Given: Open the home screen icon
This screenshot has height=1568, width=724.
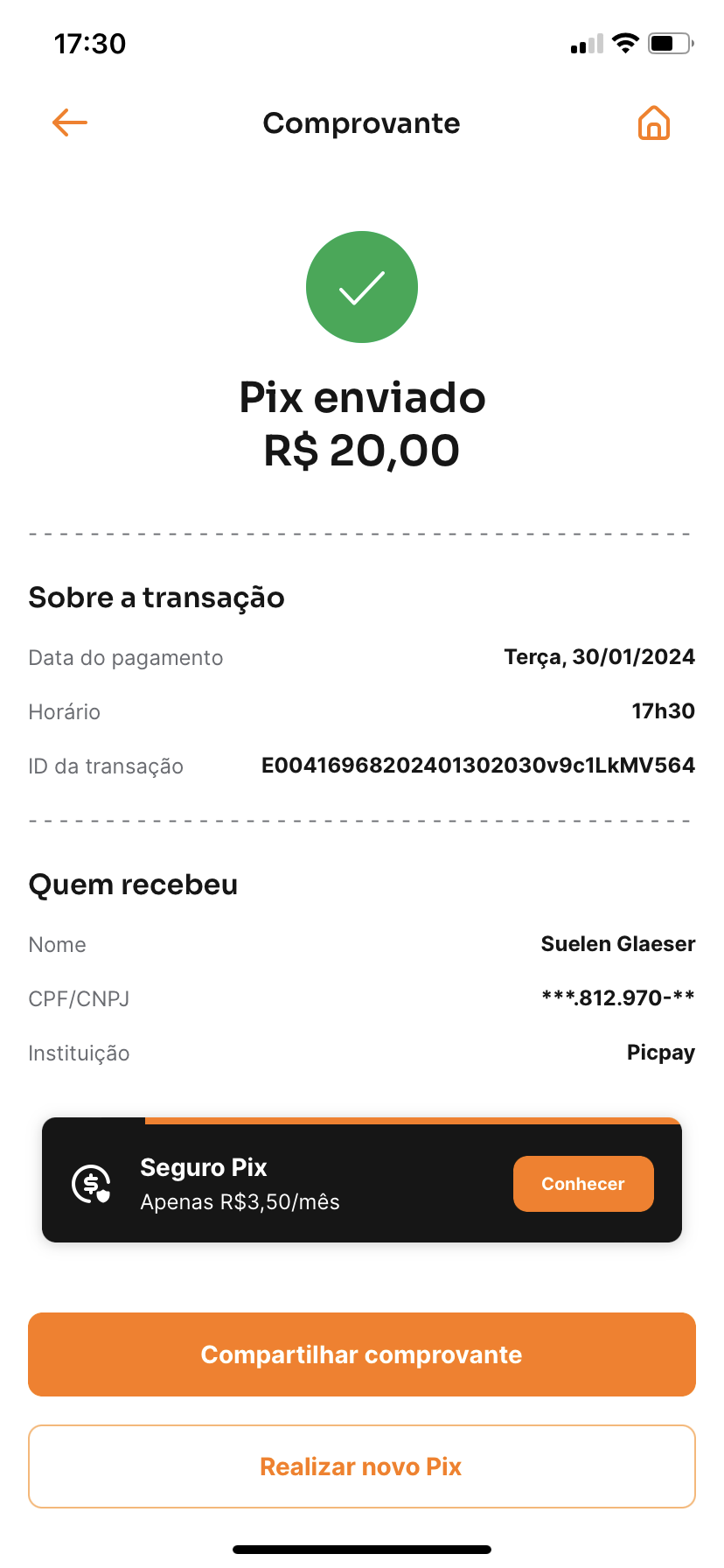Looking at the screenshot, I should [653, 123].
